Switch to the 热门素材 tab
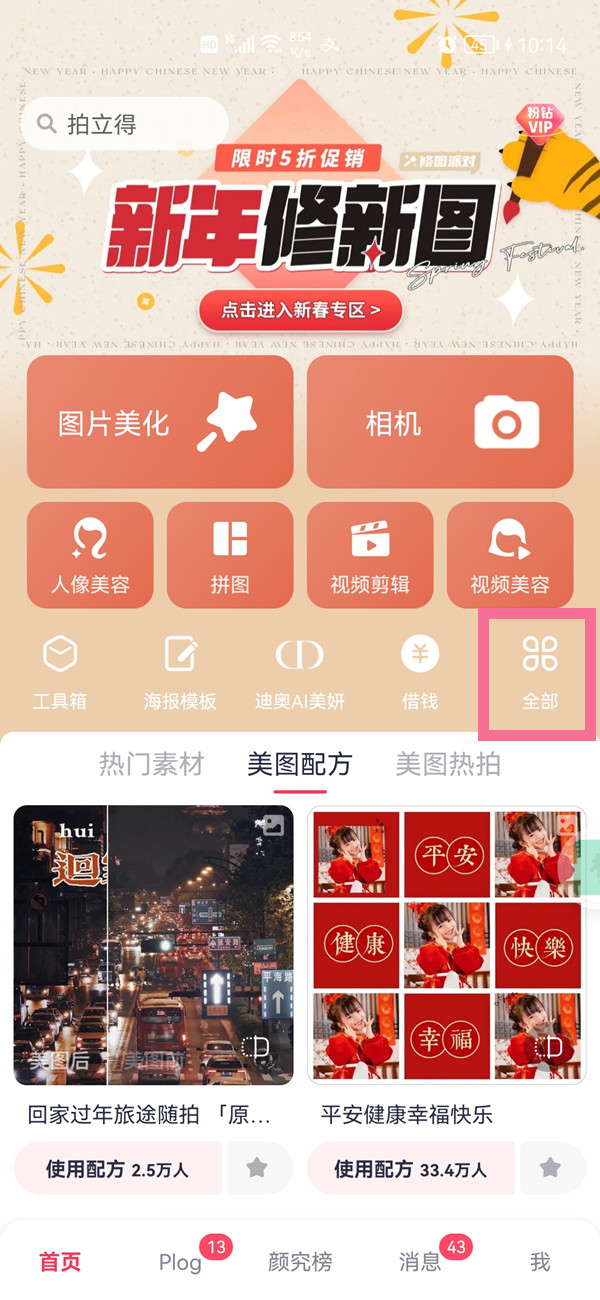 point(151,765)
